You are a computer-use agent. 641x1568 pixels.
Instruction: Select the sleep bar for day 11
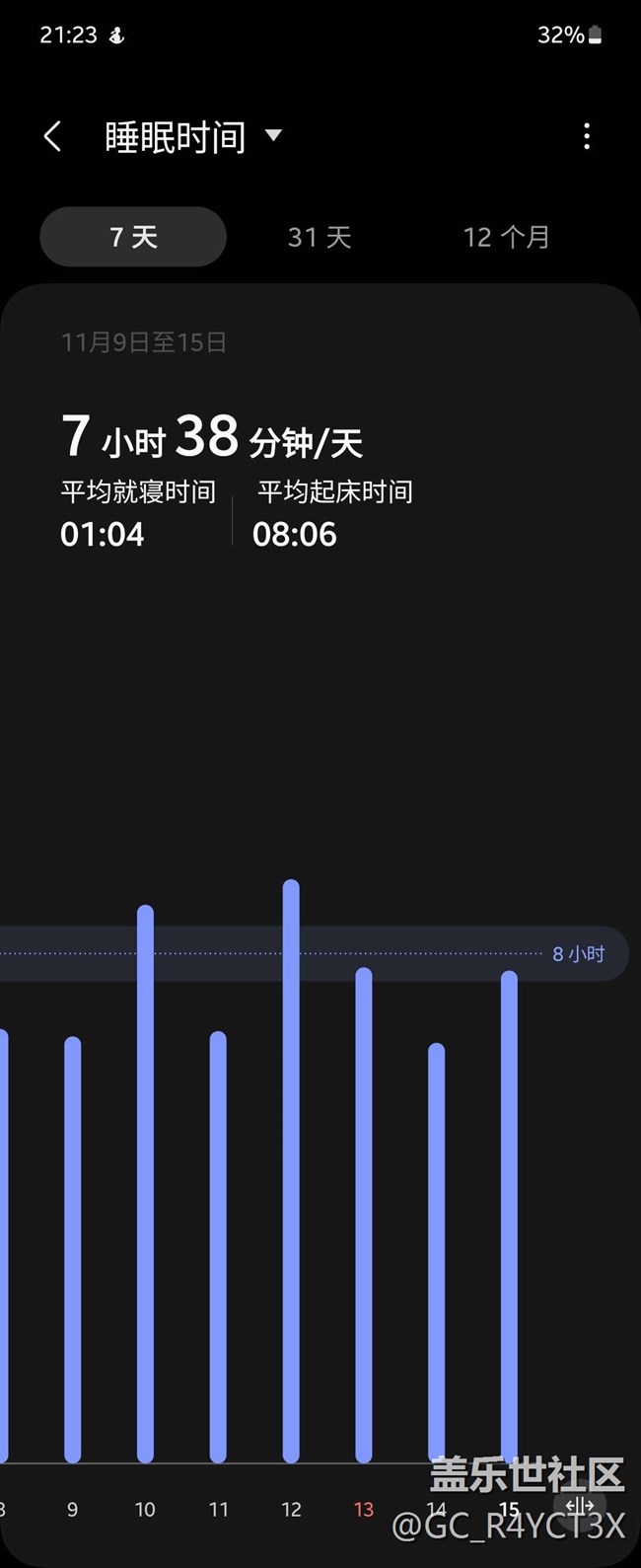pos(219,1245)
